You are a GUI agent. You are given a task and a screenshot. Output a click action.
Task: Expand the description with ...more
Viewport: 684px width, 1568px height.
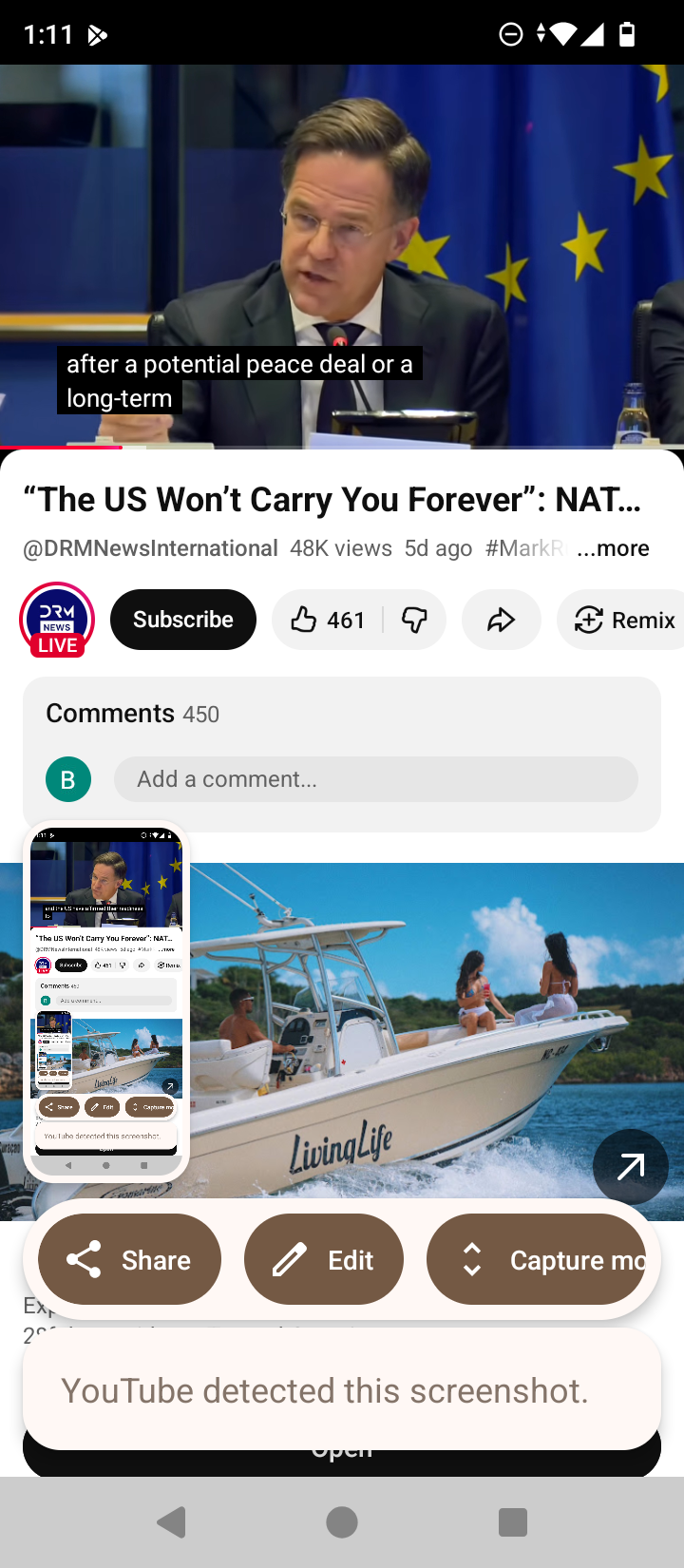(613, 548)
